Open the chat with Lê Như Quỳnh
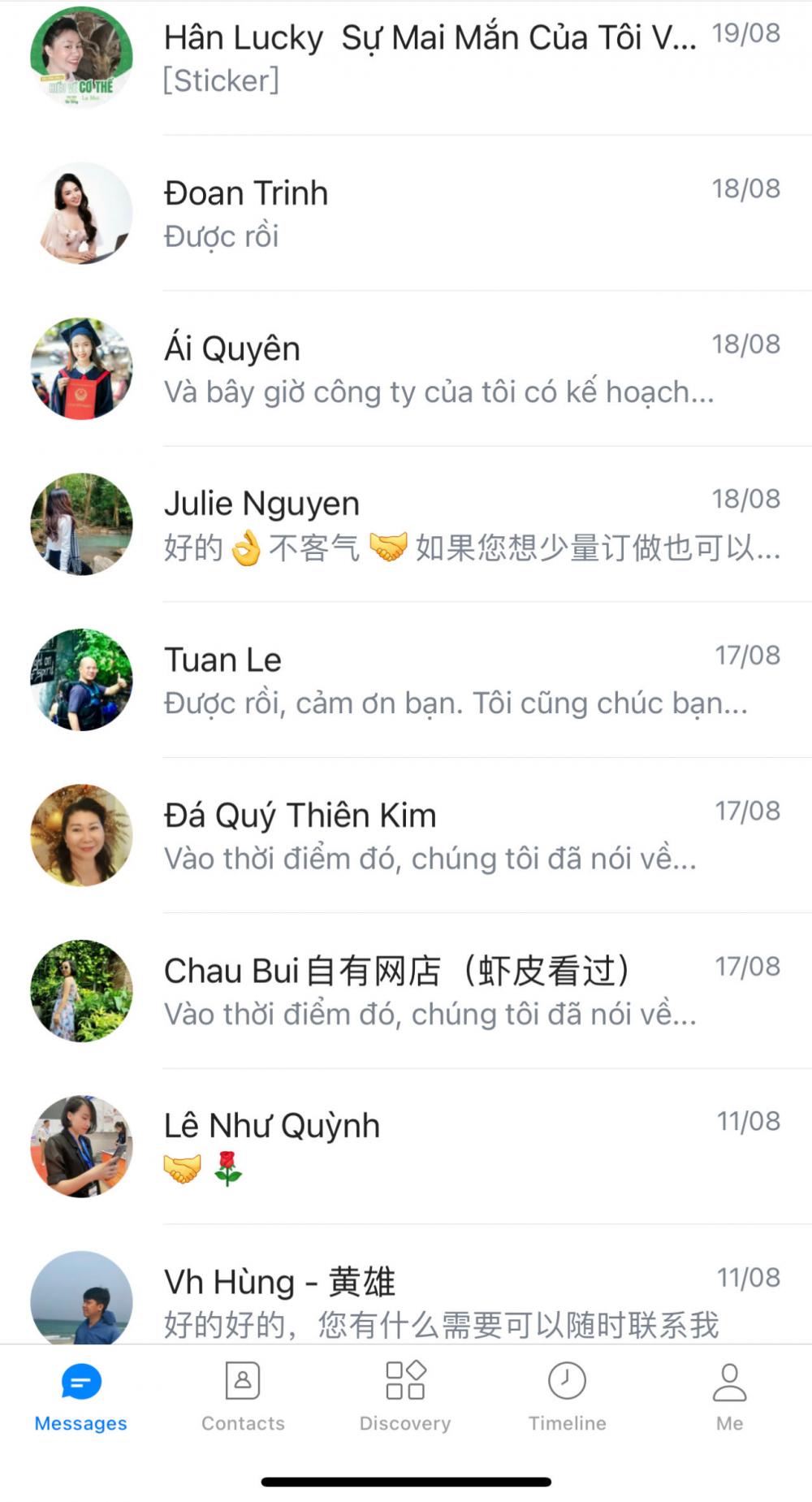 pos(430,1147)
